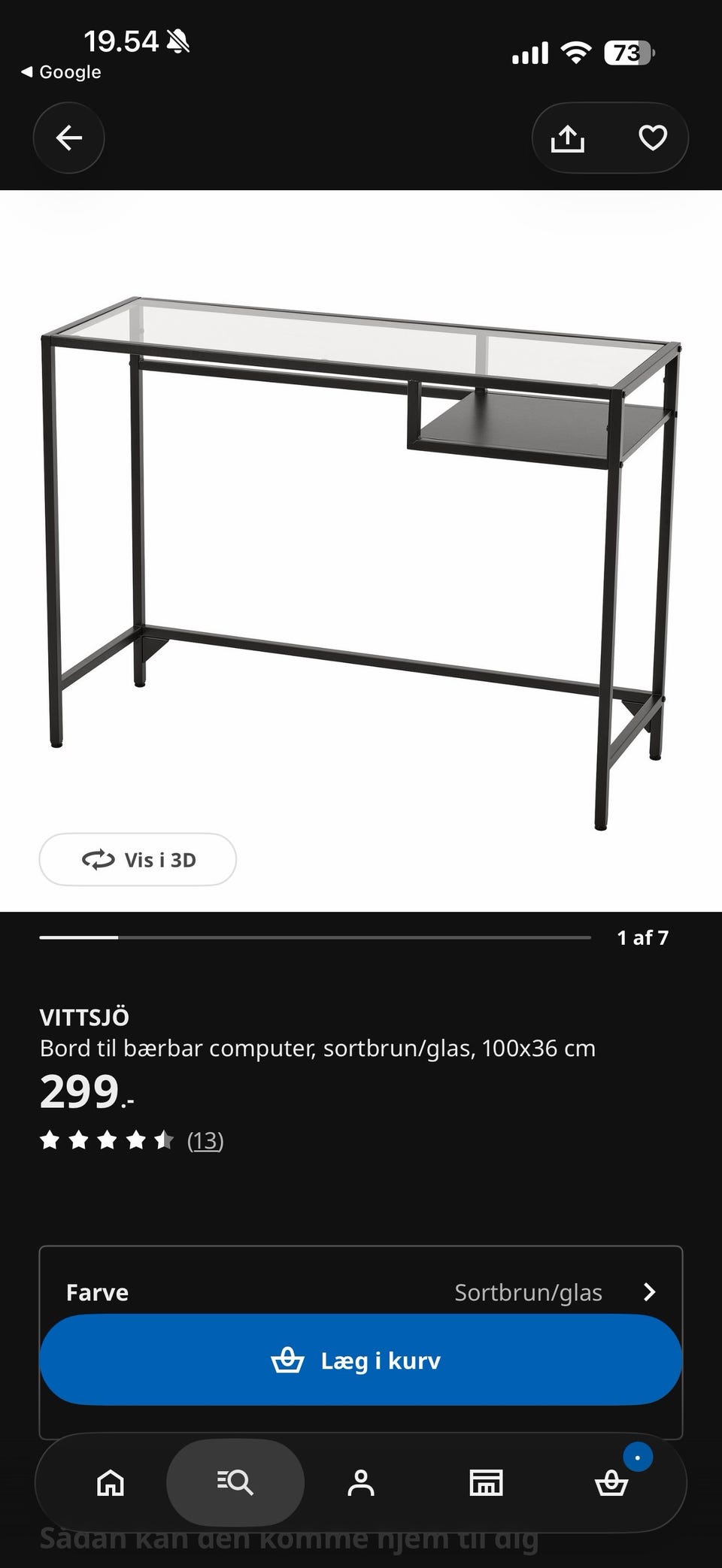Open the search tab in bottom navigation
722x1568 pixels.
click(x=235, y=1482)
